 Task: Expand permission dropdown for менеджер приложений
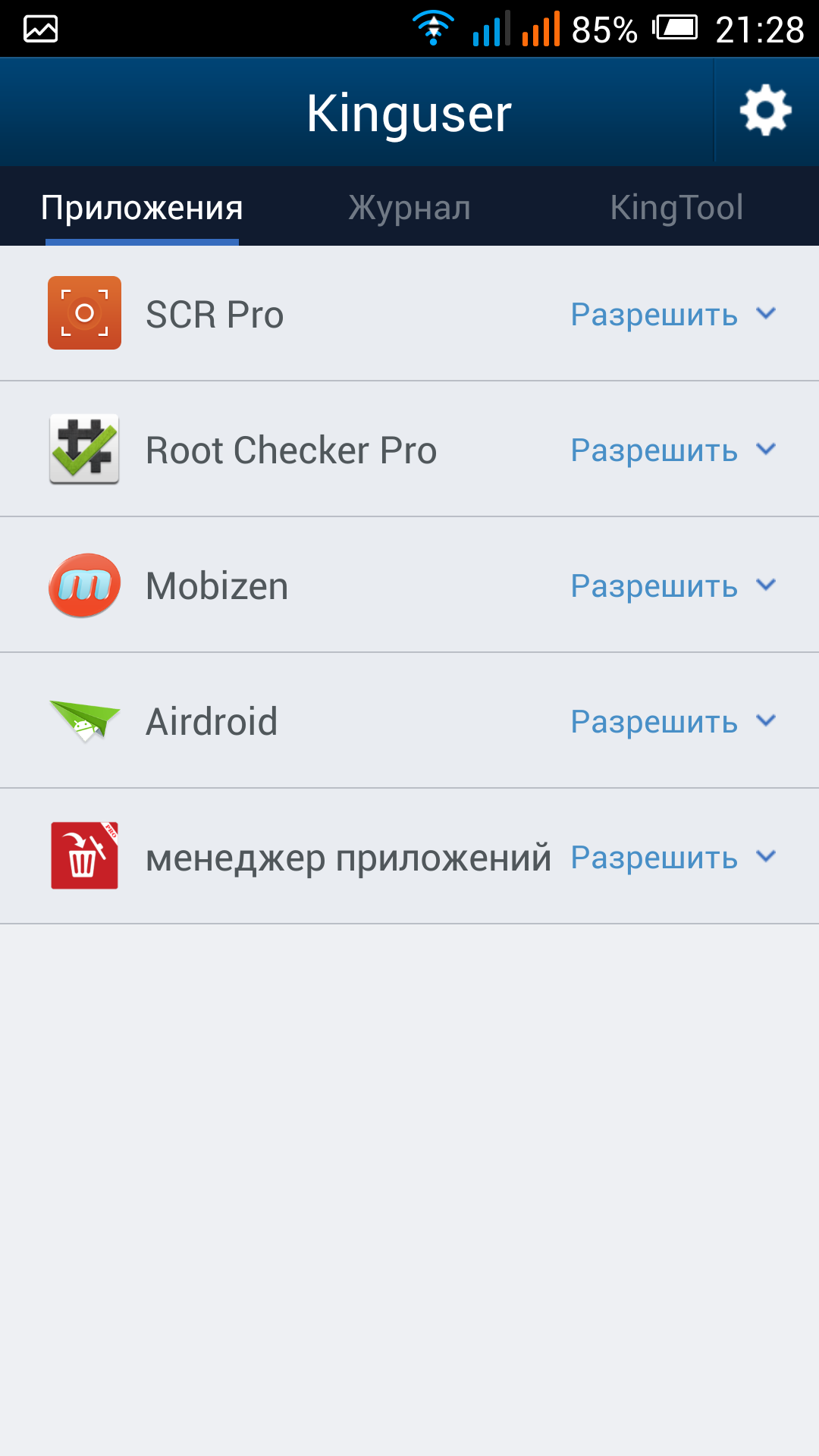coord(673,857)
